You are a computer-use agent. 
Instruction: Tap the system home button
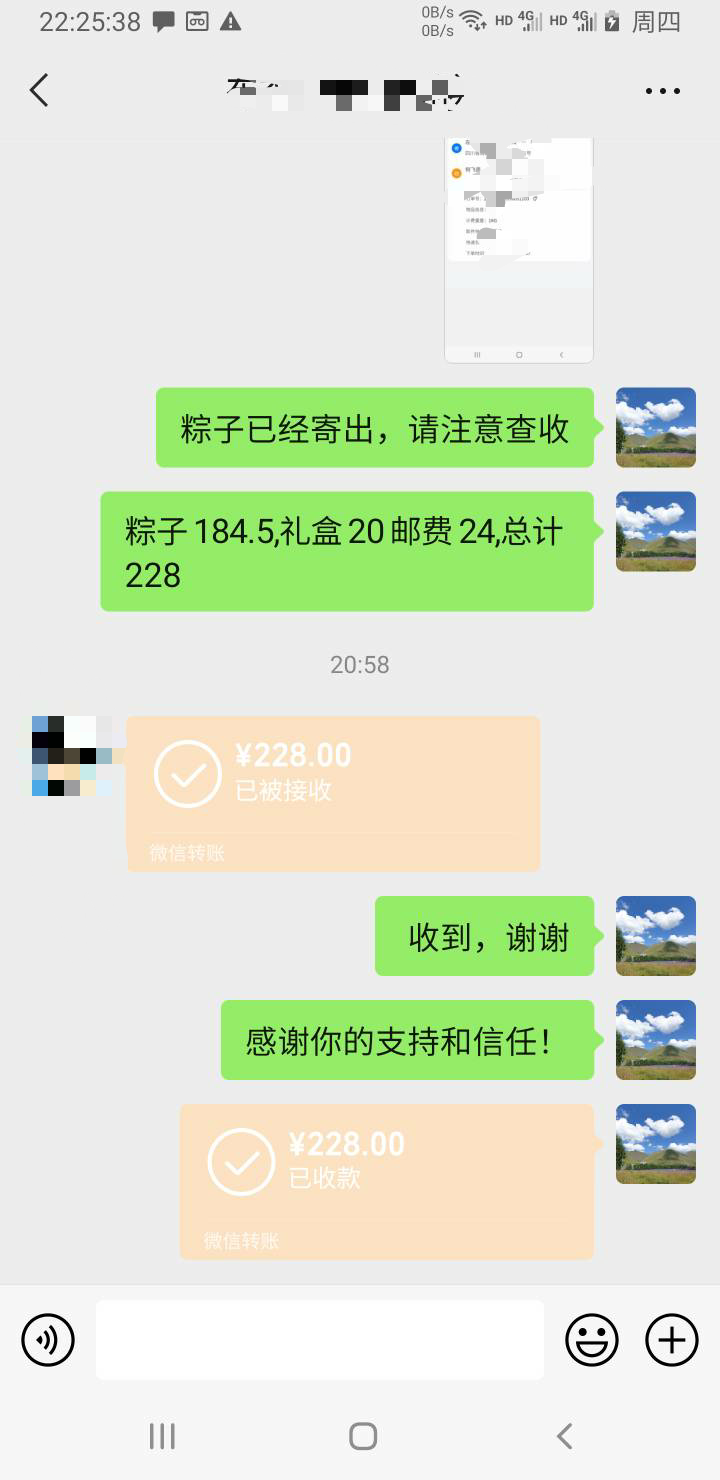[363, 1437]
